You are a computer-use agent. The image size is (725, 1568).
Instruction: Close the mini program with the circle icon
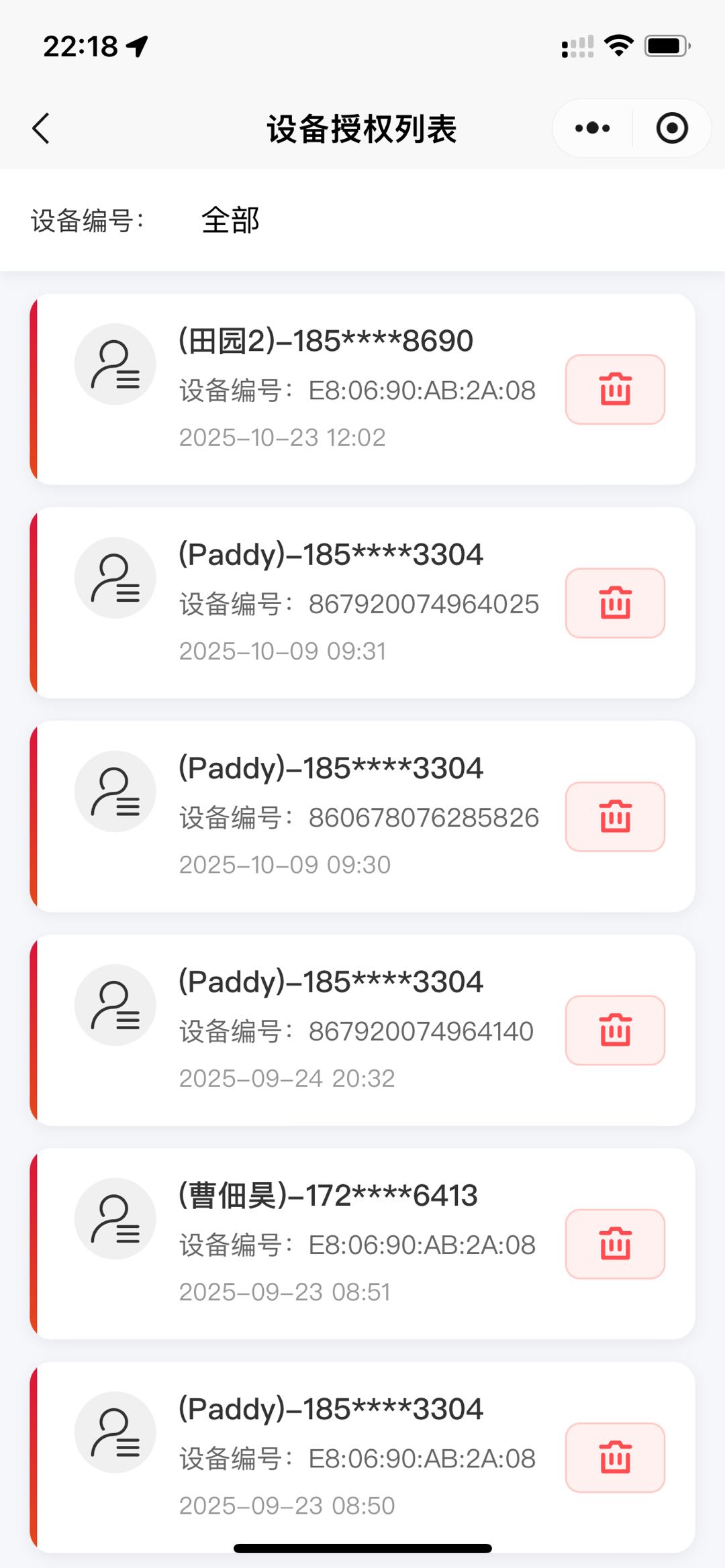[672, 128]
